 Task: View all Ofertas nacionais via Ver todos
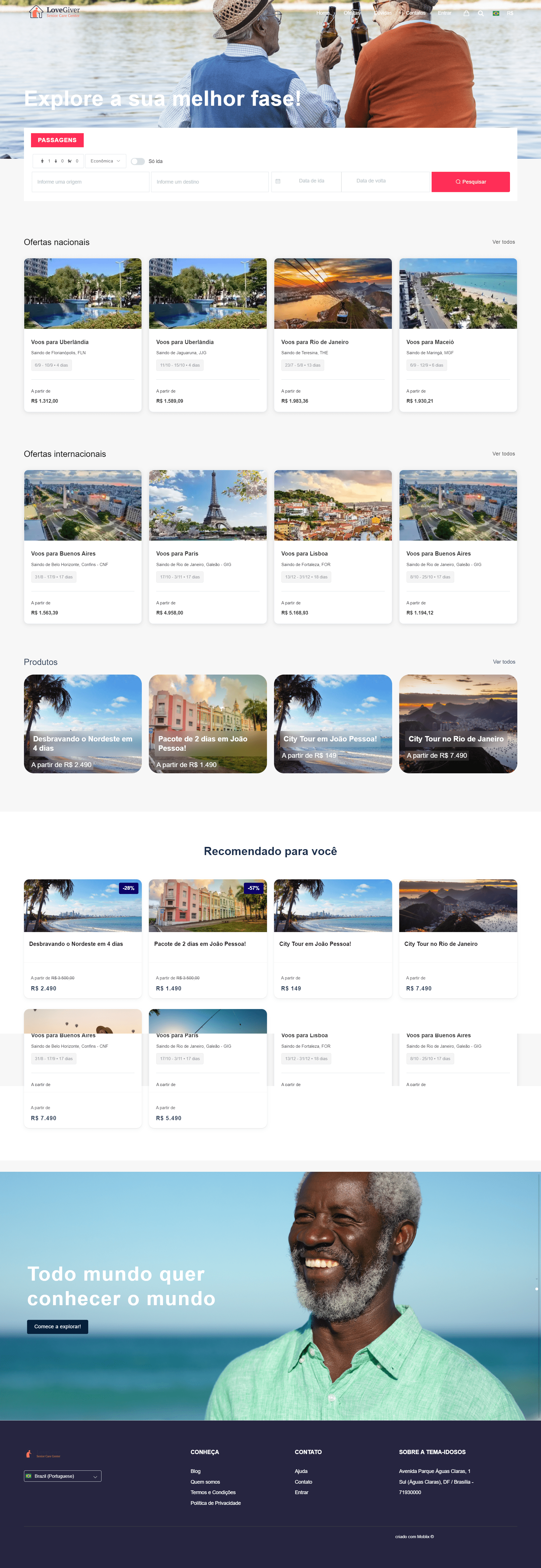[x=503, y=242]
